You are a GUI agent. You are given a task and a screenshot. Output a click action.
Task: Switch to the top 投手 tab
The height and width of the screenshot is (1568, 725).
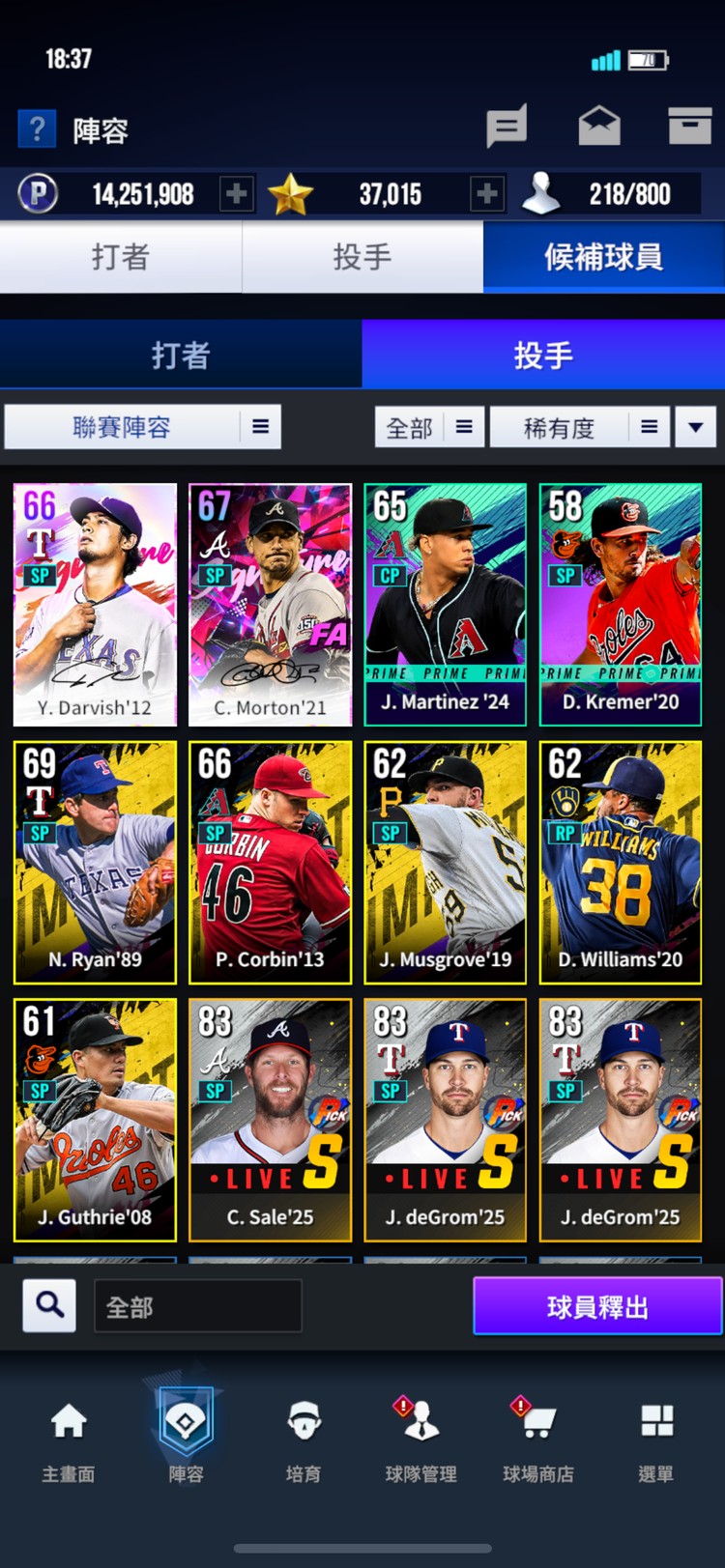(x=362, y=257)
